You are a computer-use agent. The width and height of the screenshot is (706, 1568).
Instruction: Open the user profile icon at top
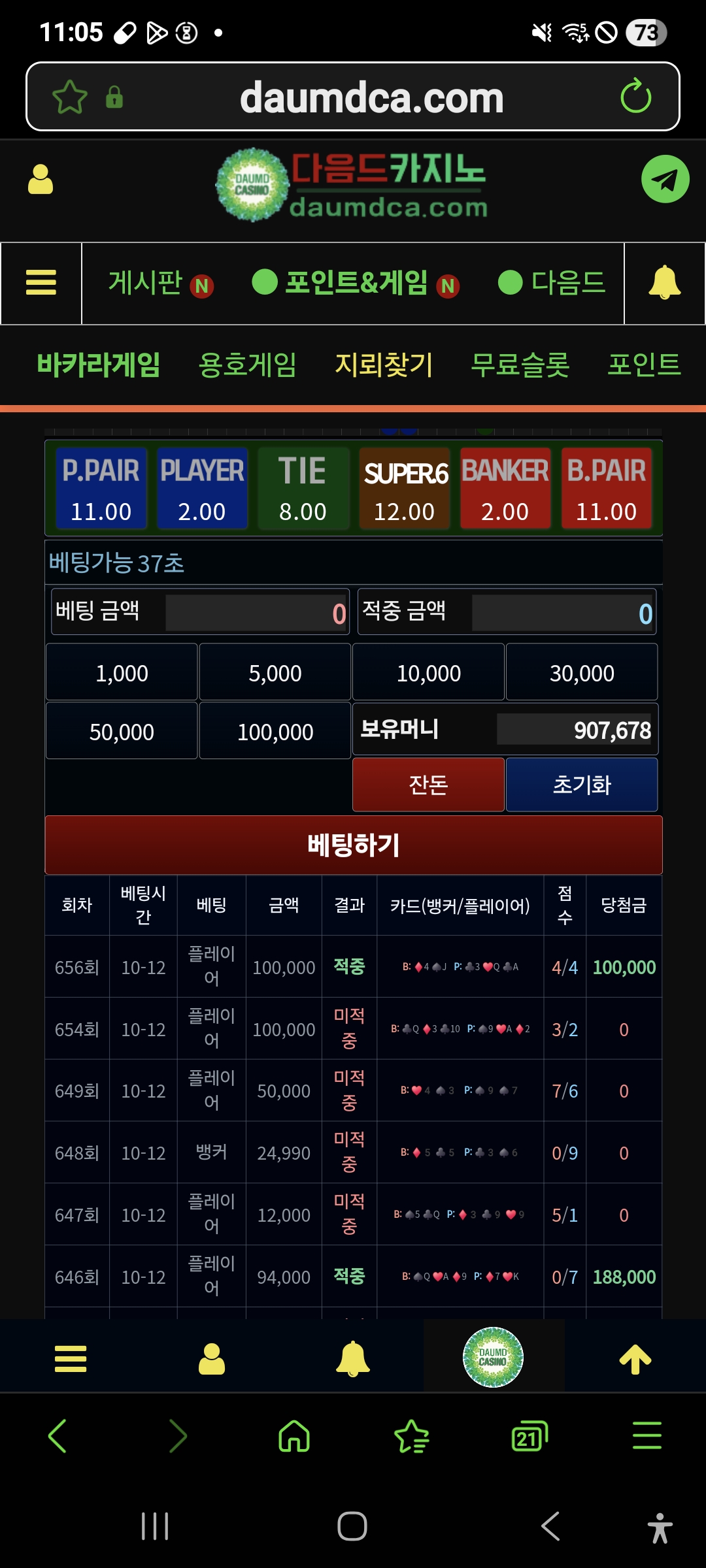point(41,179)
